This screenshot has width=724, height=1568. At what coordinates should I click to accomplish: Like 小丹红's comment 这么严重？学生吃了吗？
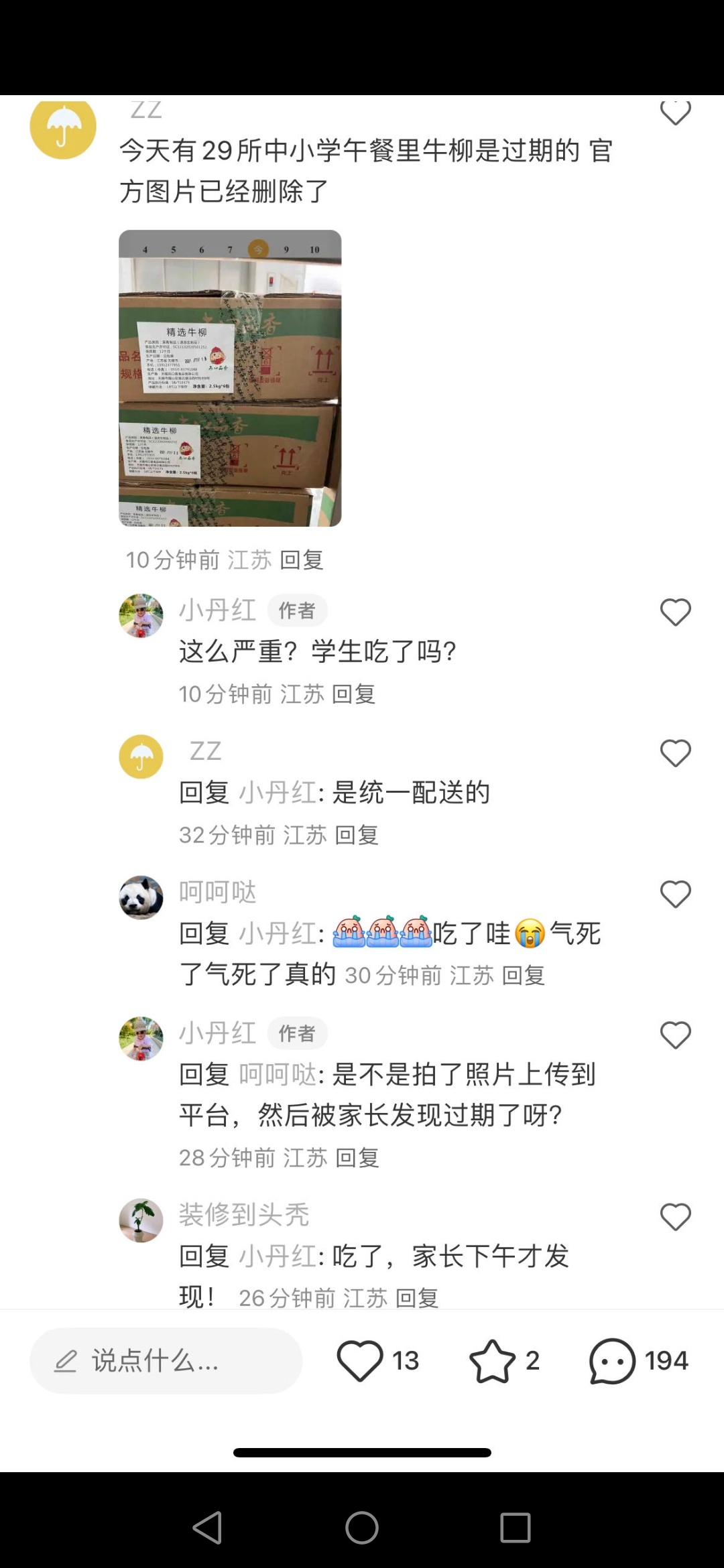point(675,612)
